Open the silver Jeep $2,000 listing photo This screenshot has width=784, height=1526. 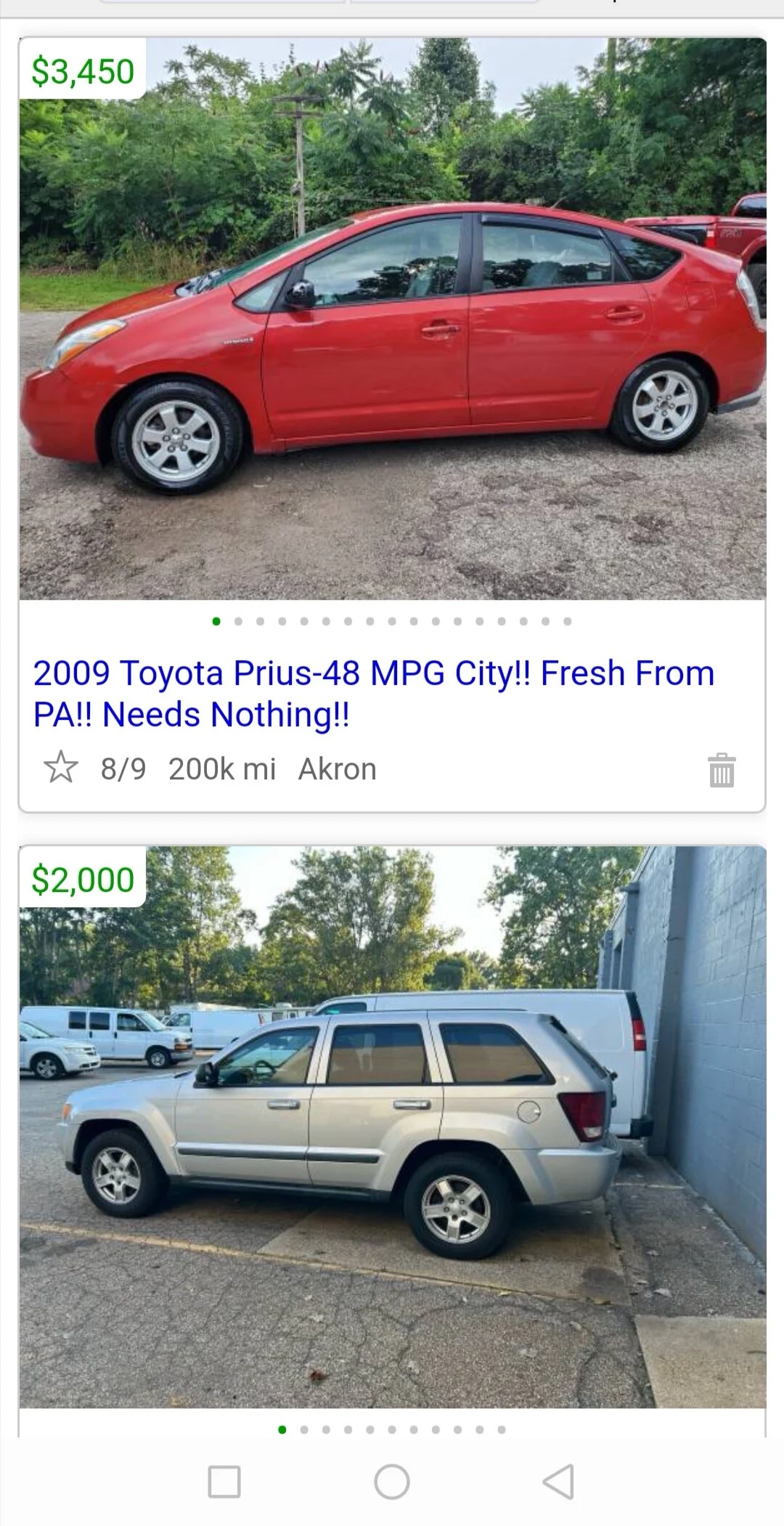pyautogui.click(x=392, y=1127)
